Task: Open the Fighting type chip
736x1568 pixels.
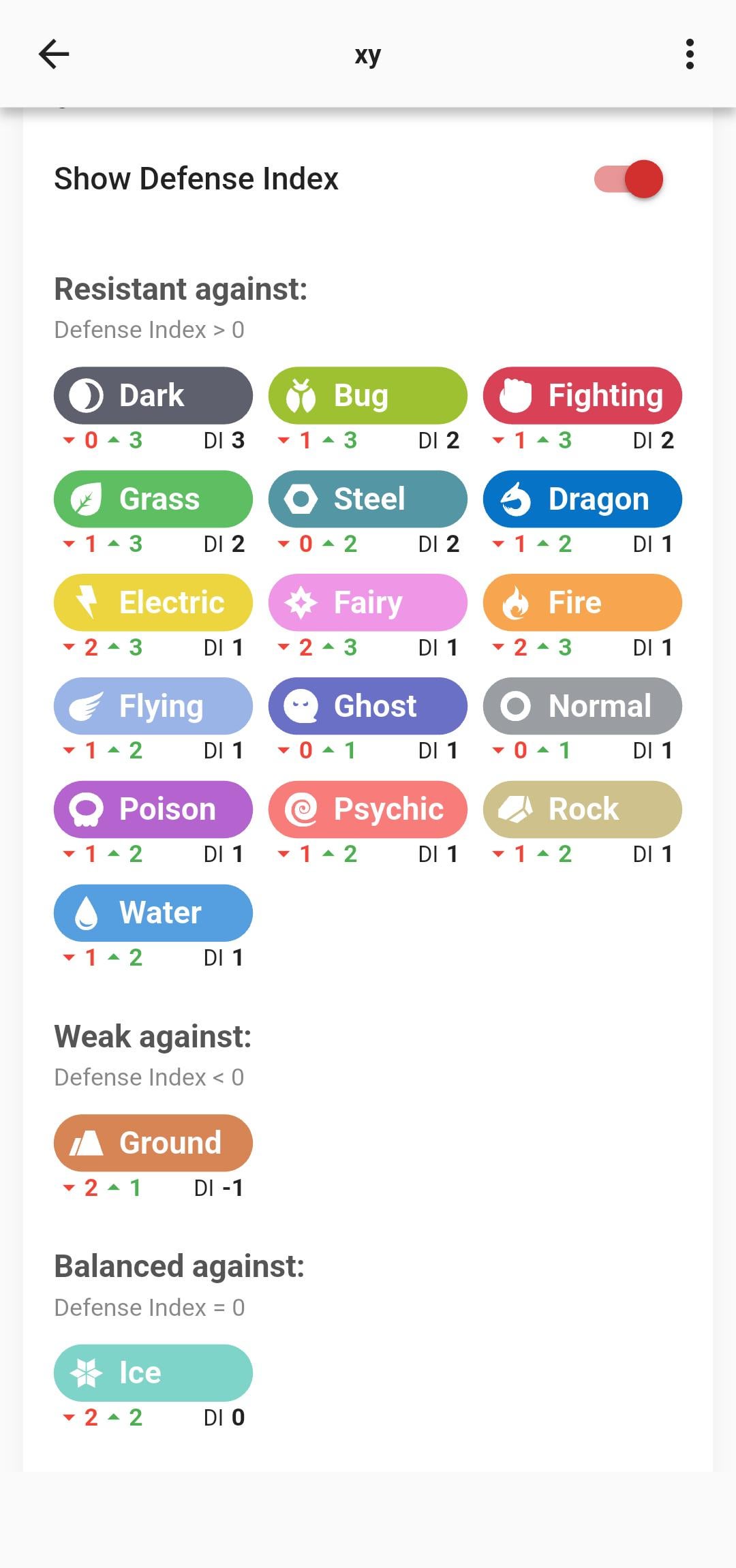Action: coord(583,396)
